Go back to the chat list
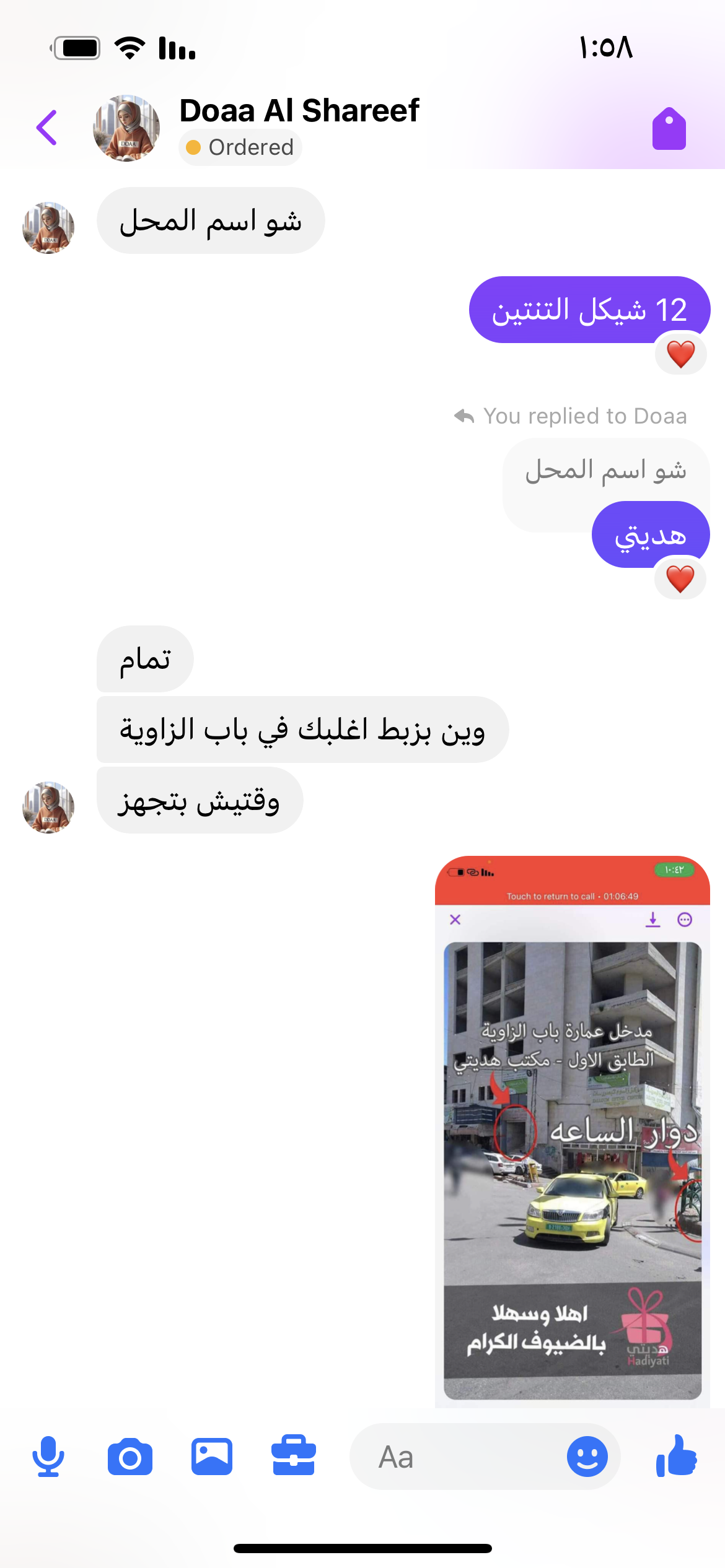 point(47,128)
